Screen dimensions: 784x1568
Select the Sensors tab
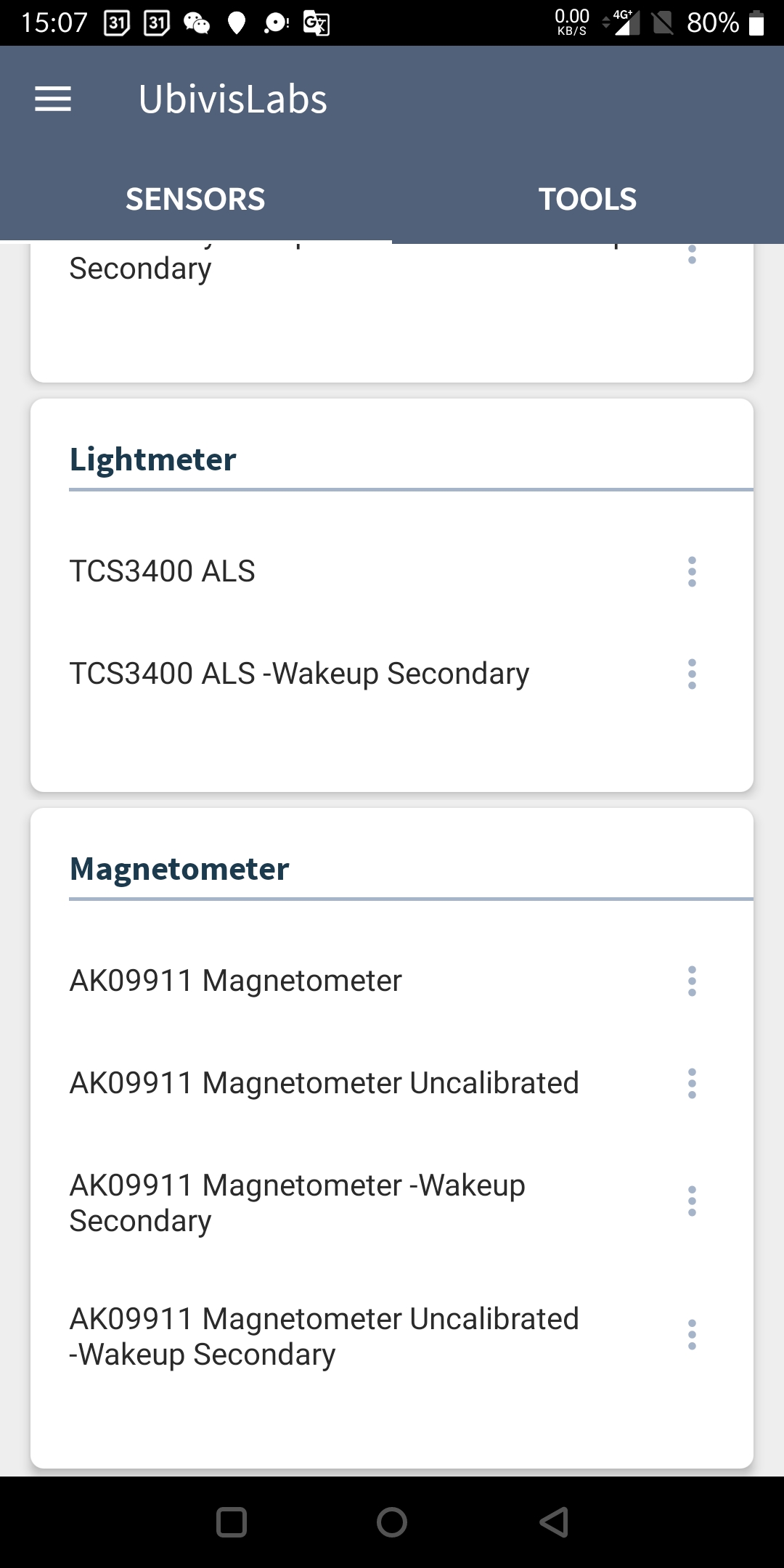pos(195,199)
